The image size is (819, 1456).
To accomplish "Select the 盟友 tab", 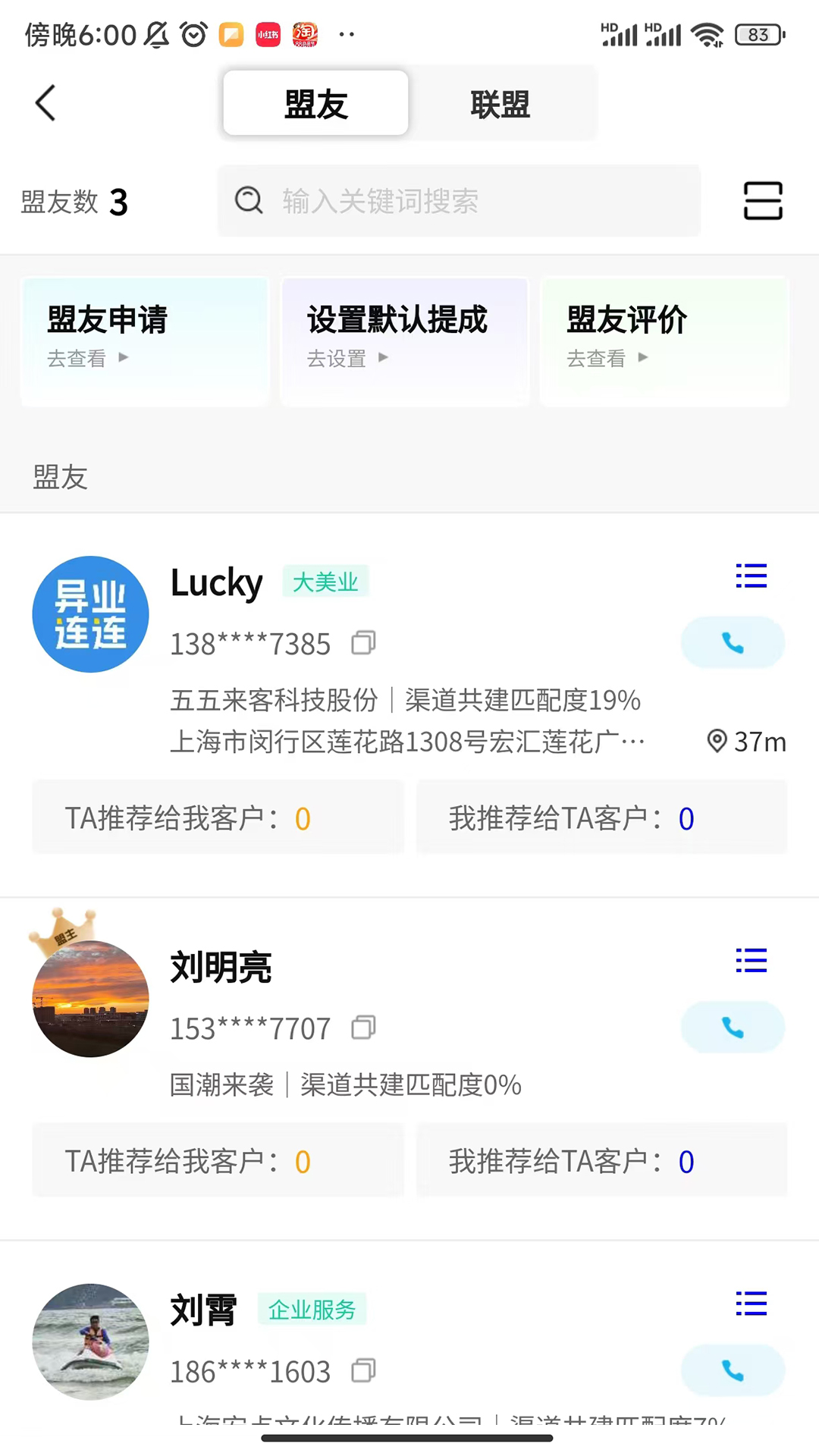I will click(316, 104).
